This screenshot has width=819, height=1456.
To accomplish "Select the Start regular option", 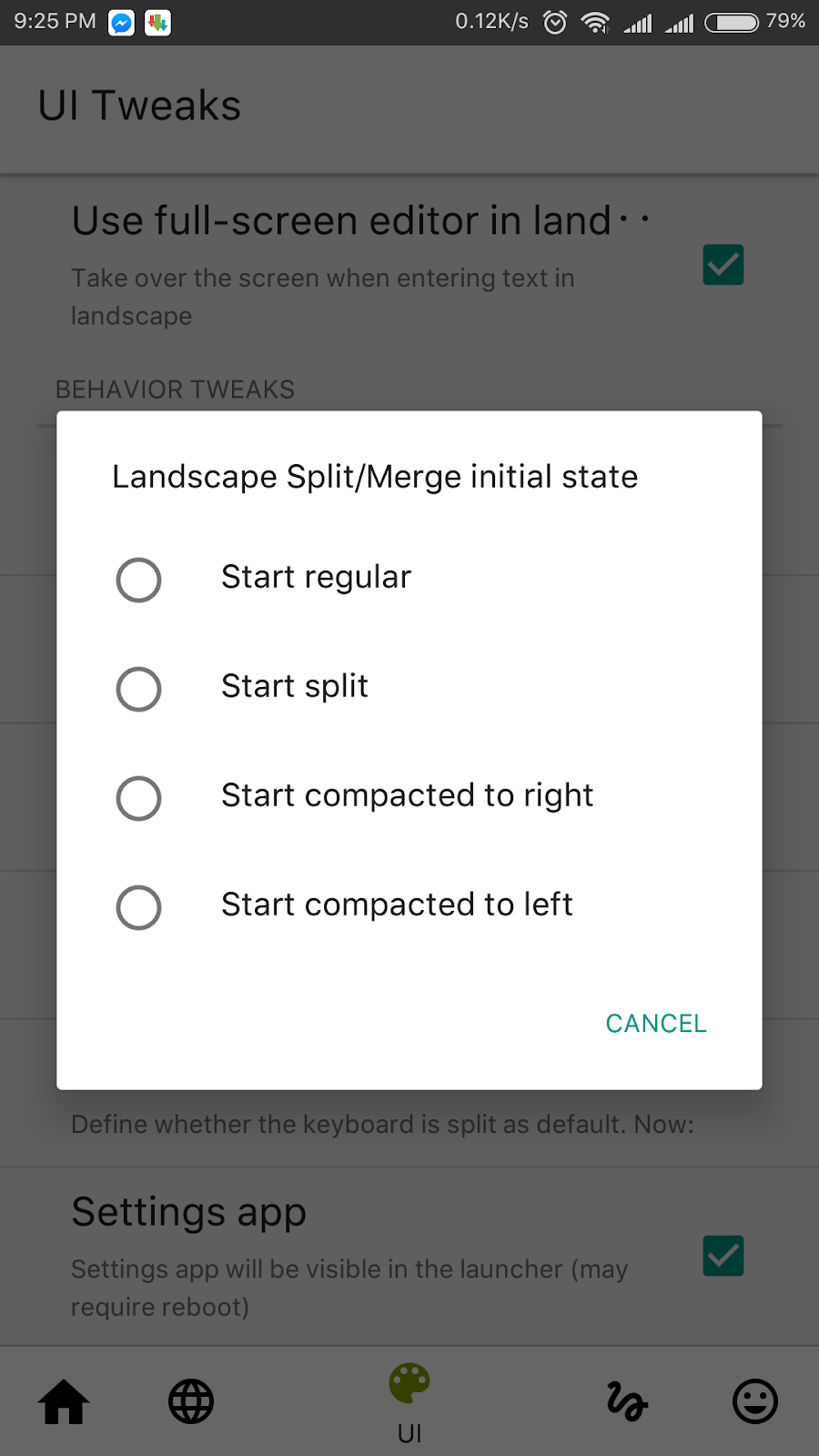I will pyautogui.click(x=139, y=580).
